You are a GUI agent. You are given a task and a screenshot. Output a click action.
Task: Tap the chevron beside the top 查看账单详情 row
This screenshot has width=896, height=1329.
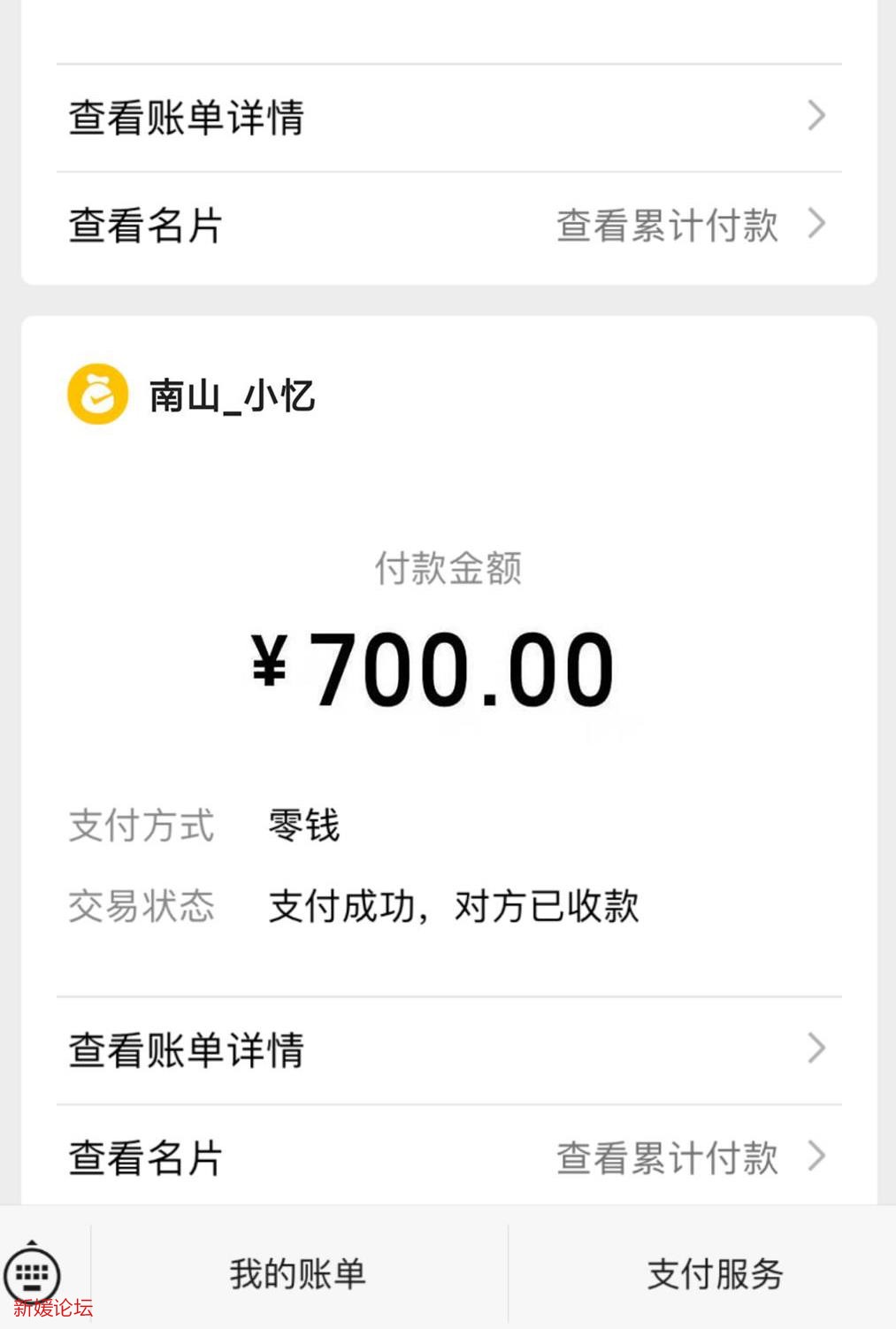(816, 116)
